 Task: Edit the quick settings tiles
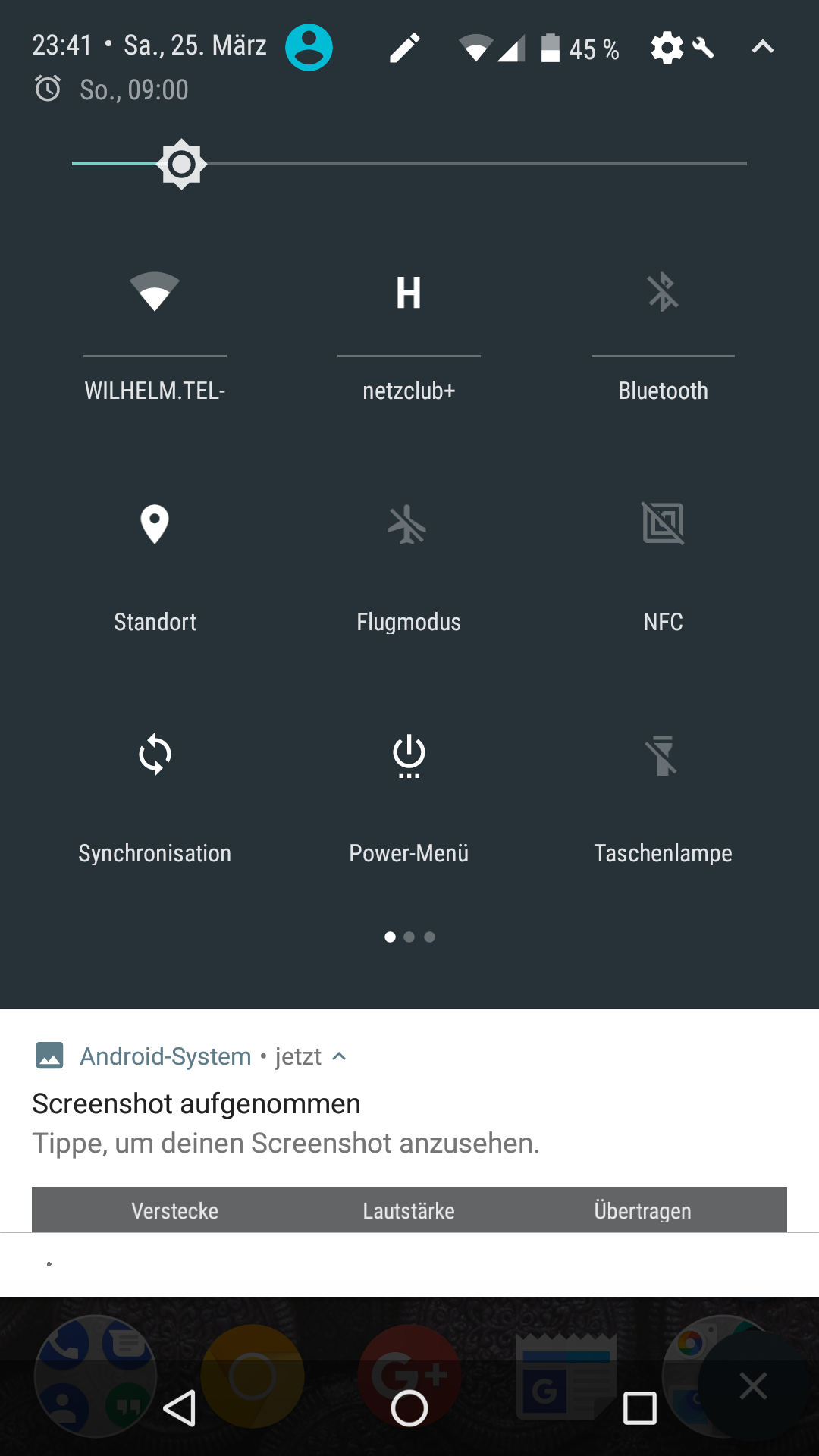coord(405,48)
